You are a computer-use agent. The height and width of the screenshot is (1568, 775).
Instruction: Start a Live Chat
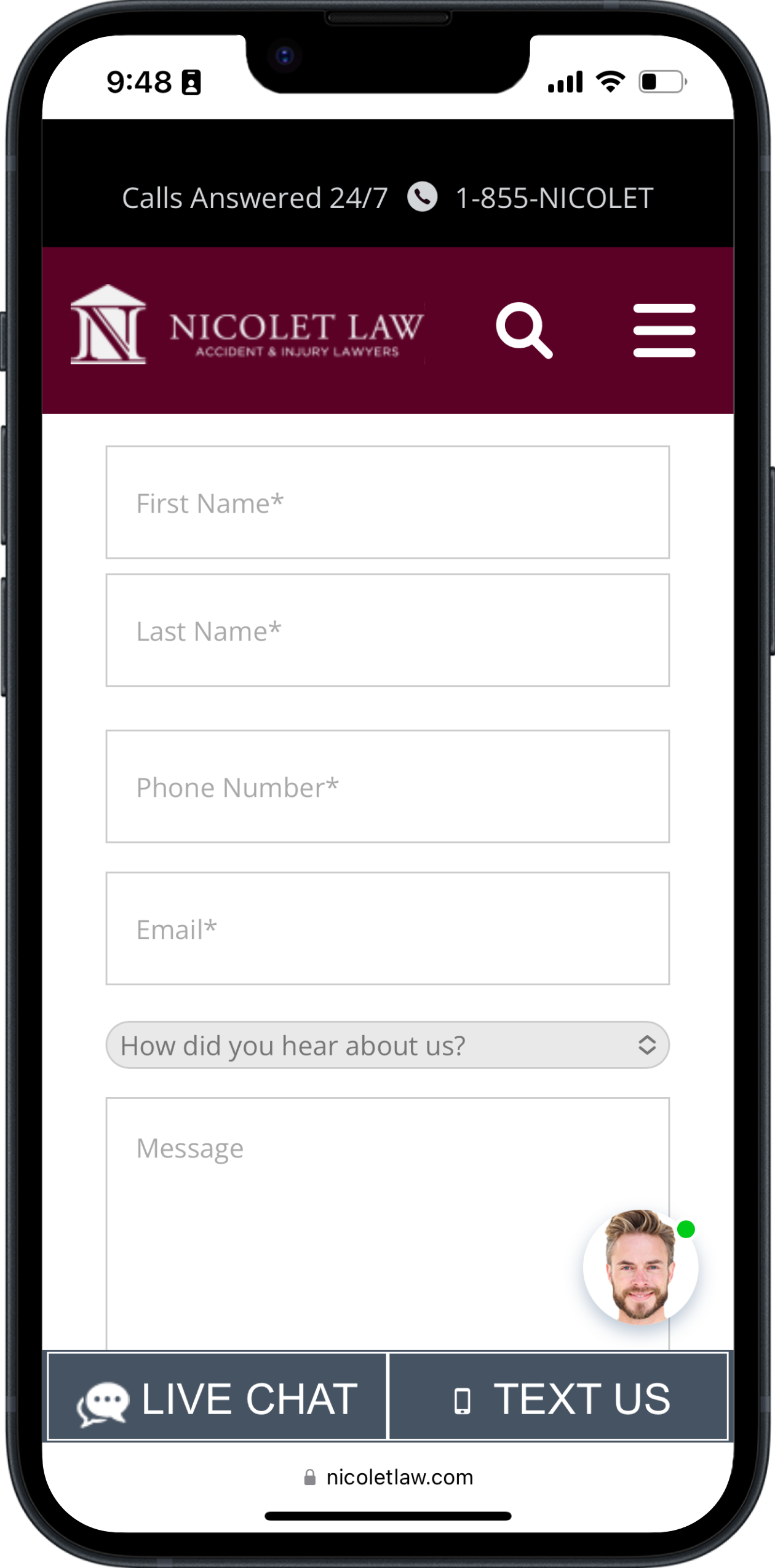(x=217, y=1397)
